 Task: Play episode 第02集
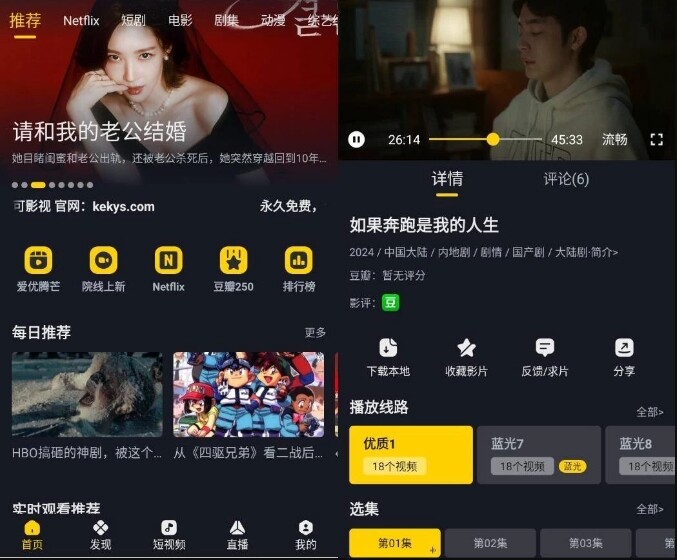pyautogui.click(x=490, y=543)
